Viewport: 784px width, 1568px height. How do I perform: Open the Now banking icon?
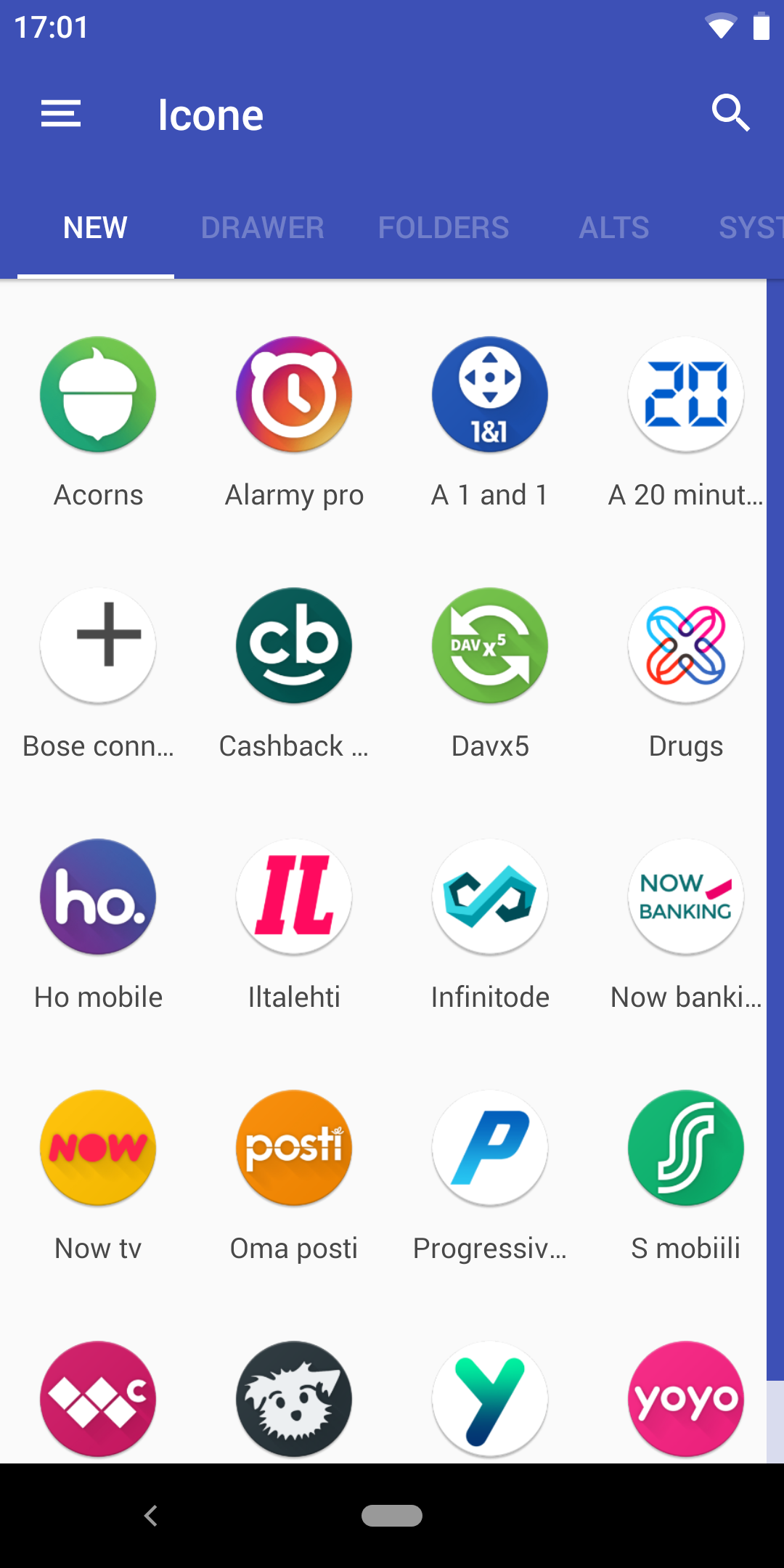click(686, 897)
